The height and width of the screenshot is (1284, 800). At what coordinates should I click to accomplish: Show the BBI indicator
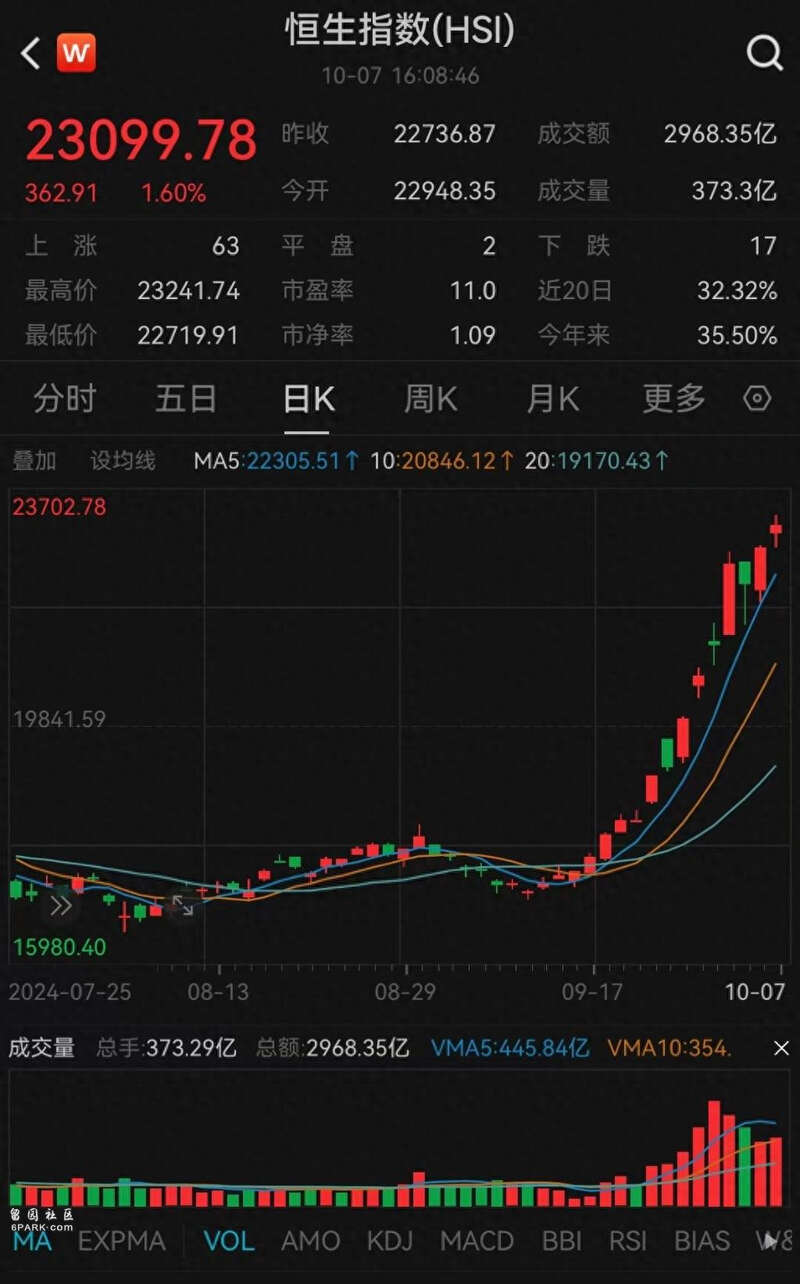click(562, 1241)
